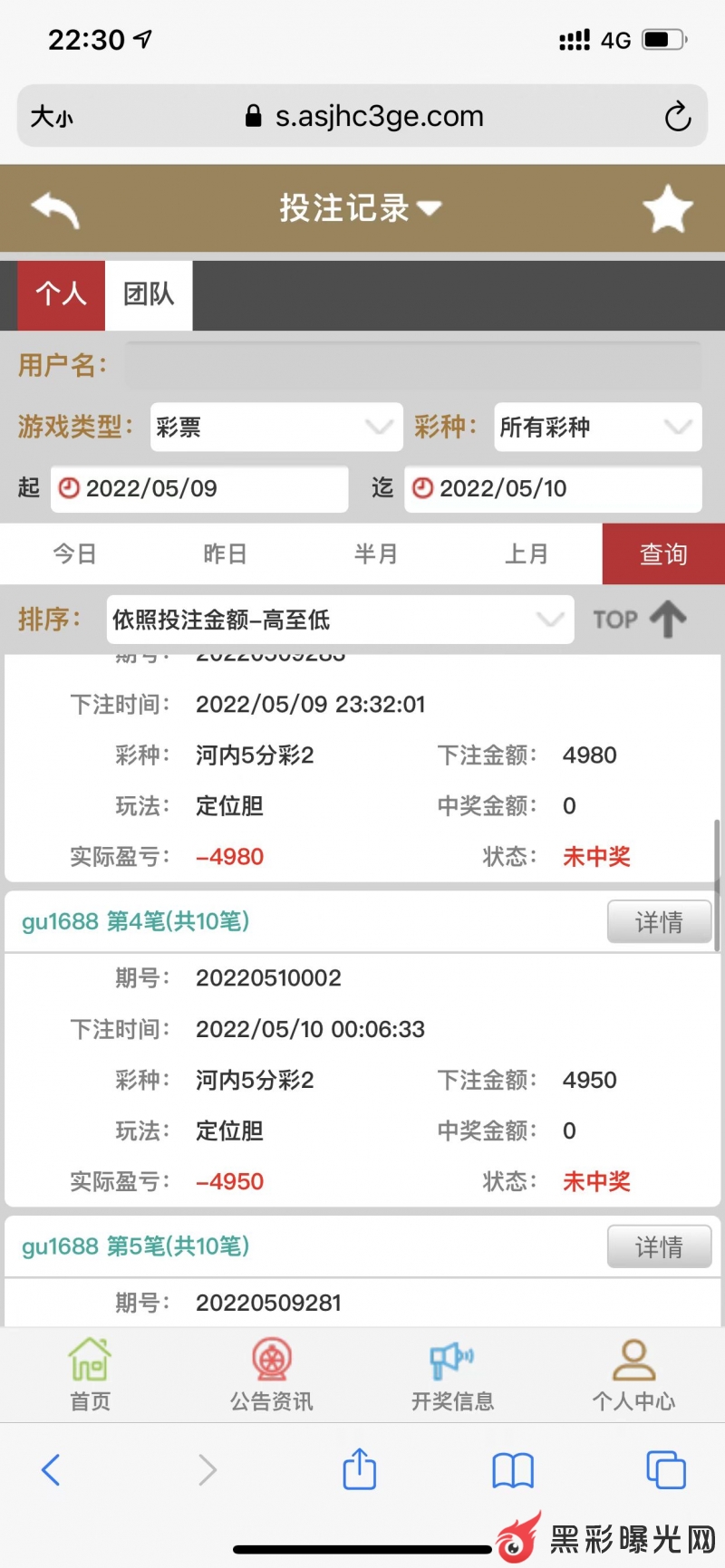Screen dimensions: 725x1568
Task: Show 半月 betting records
Action: click(375, 553)
